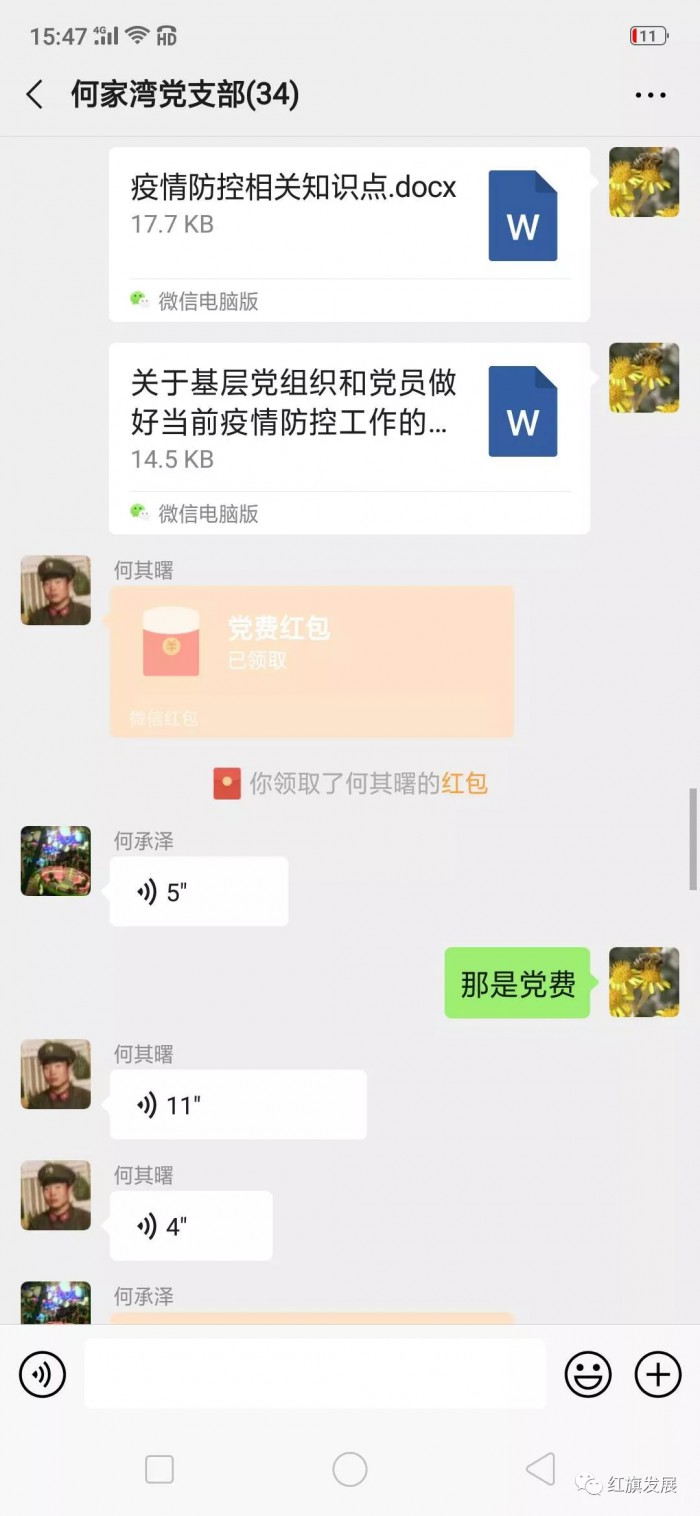Open the group chat overflow menu

(650, 95)
